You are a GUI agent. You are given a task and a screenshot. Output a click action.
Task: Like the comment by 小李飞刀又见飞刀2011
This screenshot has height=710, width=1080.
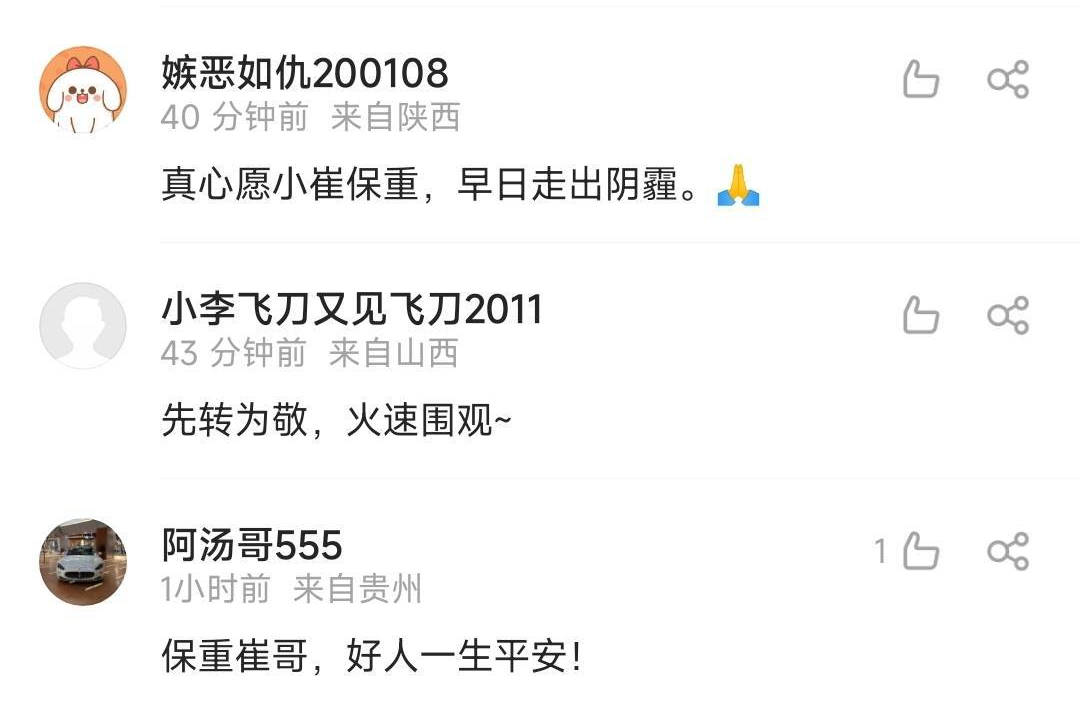tap(921, 315)
